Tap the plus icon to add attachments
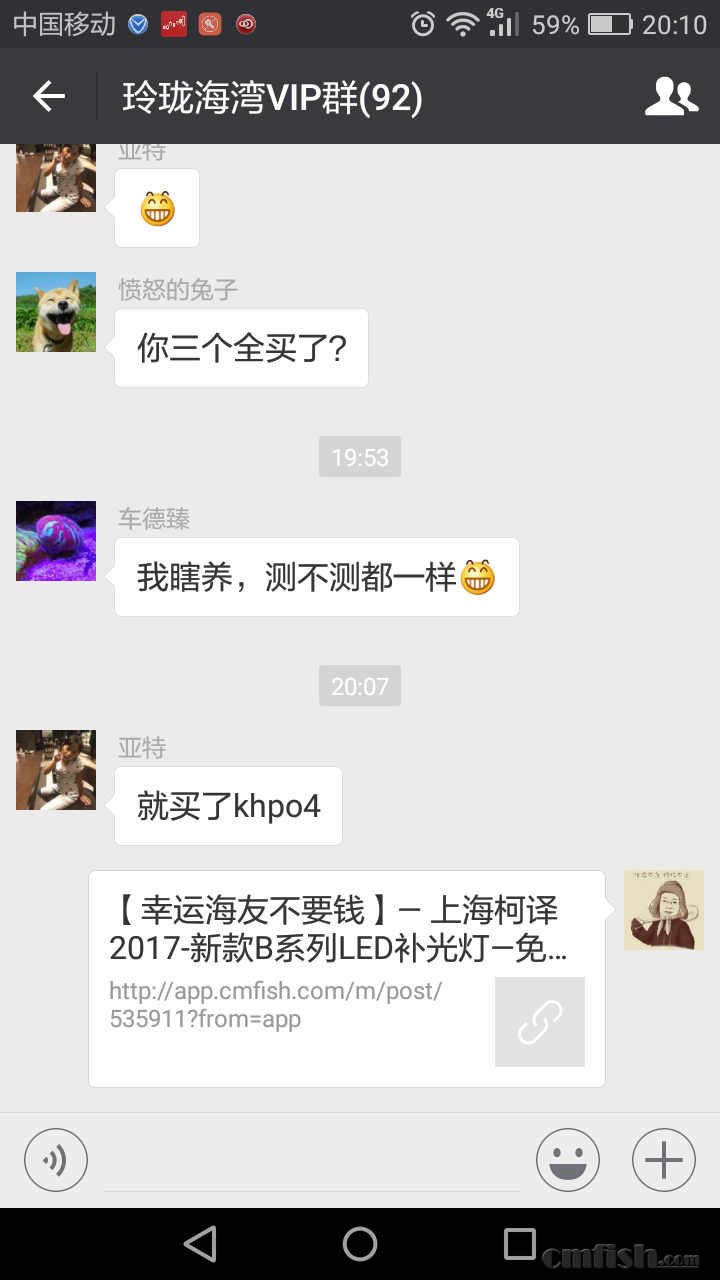This screenshot has height=1280, width=720. coord(661,1159)
